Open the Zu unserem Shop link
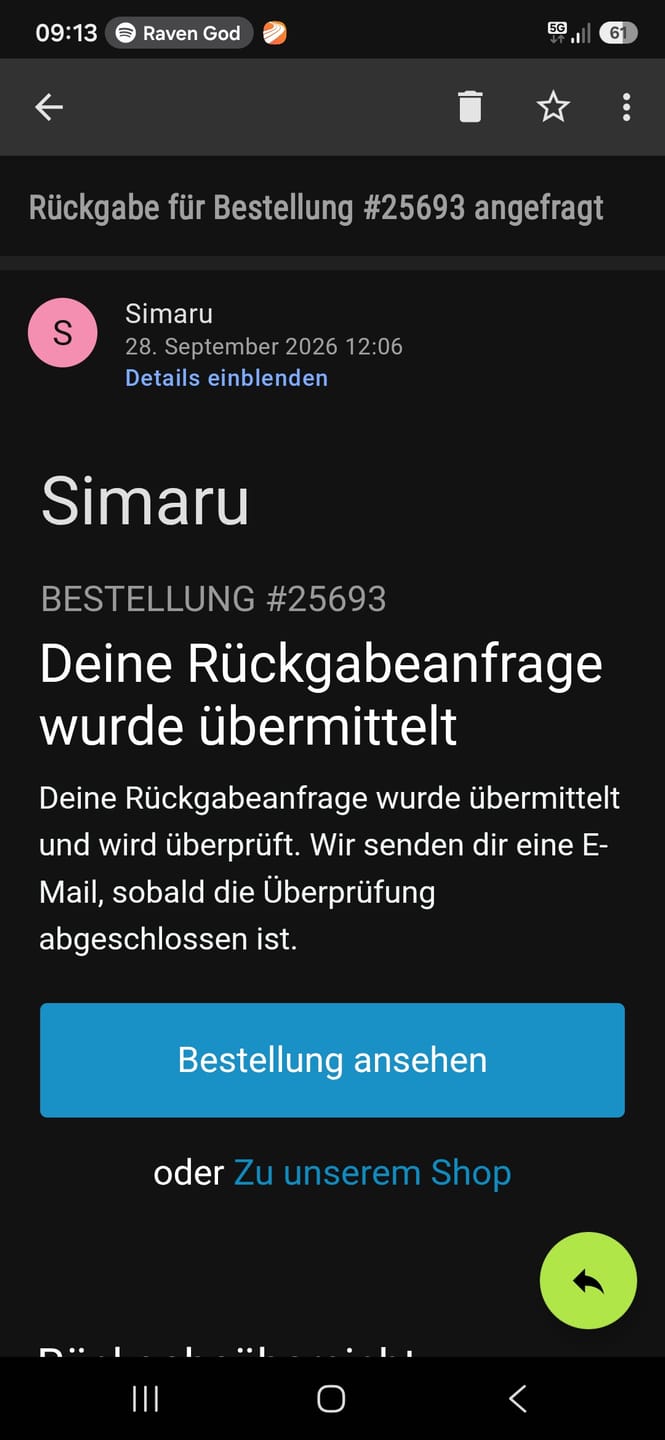The width and height of the screenshot is (665, 1440). tap(372, 1172)
